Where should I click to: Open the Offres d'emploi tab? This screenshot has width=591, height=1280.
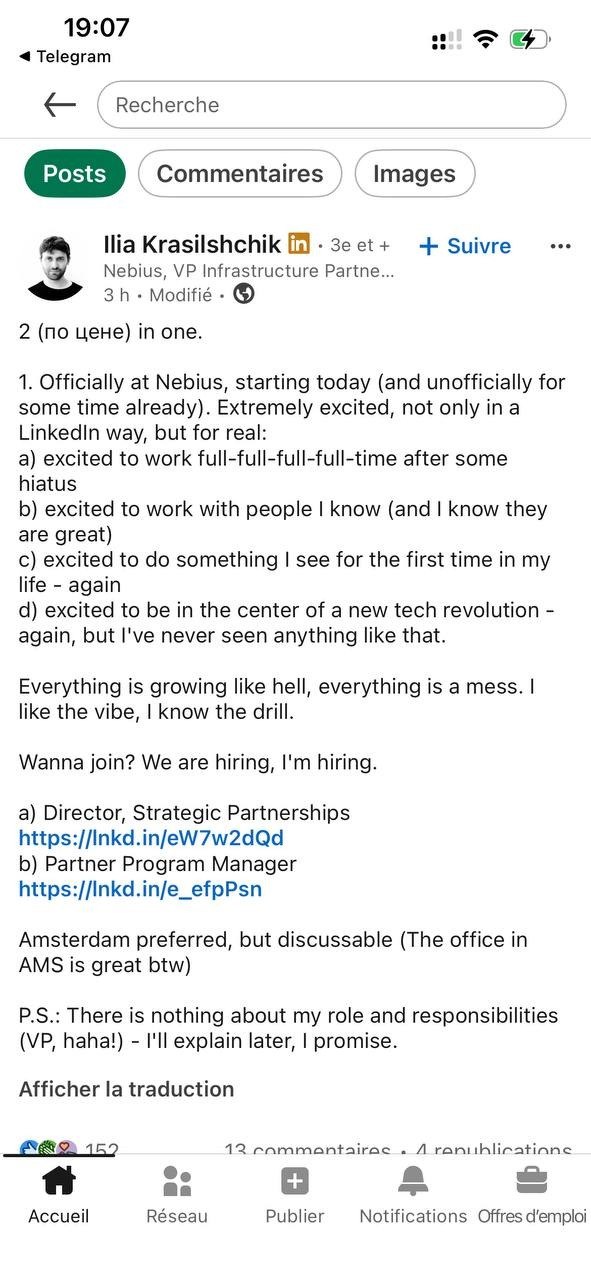click(532, 1196)
